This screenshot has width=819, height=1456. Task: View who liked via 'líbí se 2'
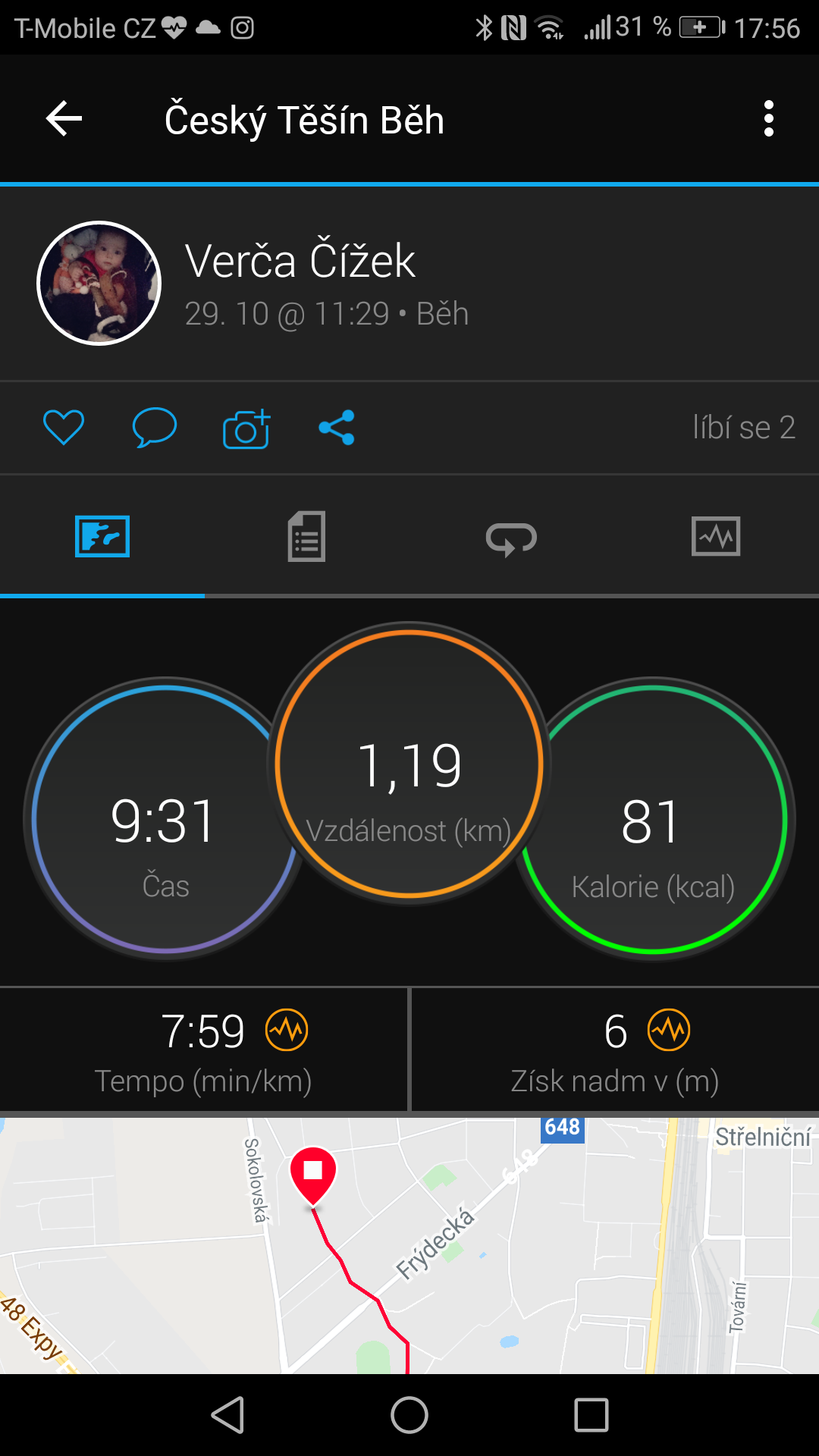[744, 428]
